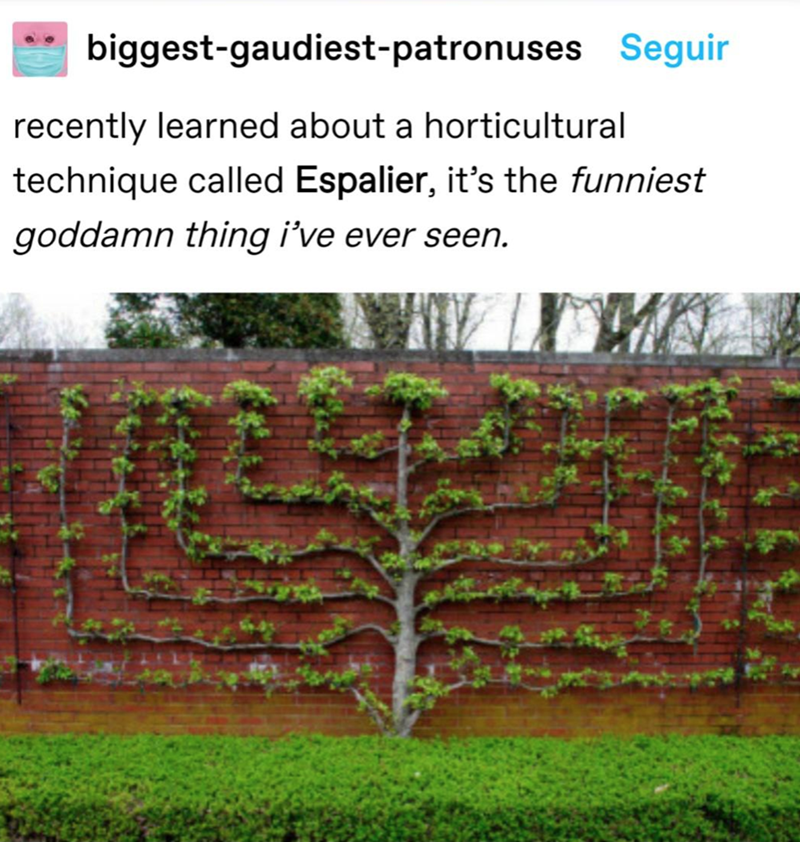Viewport: 800px width, 842px height.
Task: Open the biggest-gaudiest-patronuses blog name
Action: pyautogui.click(x=334, y=48)
